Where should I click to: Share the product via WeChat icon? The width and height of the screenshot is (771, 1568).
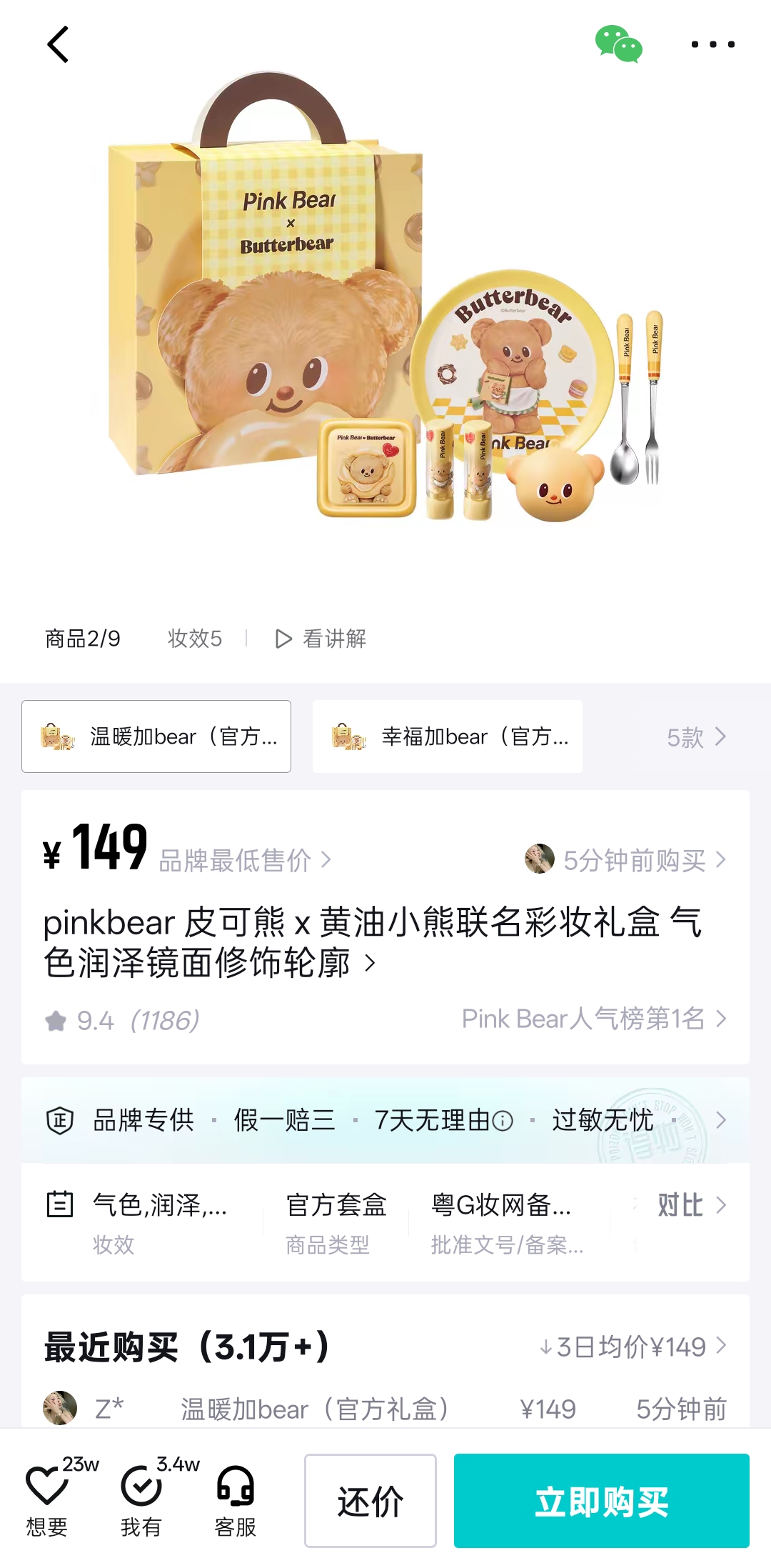[618, 44]
